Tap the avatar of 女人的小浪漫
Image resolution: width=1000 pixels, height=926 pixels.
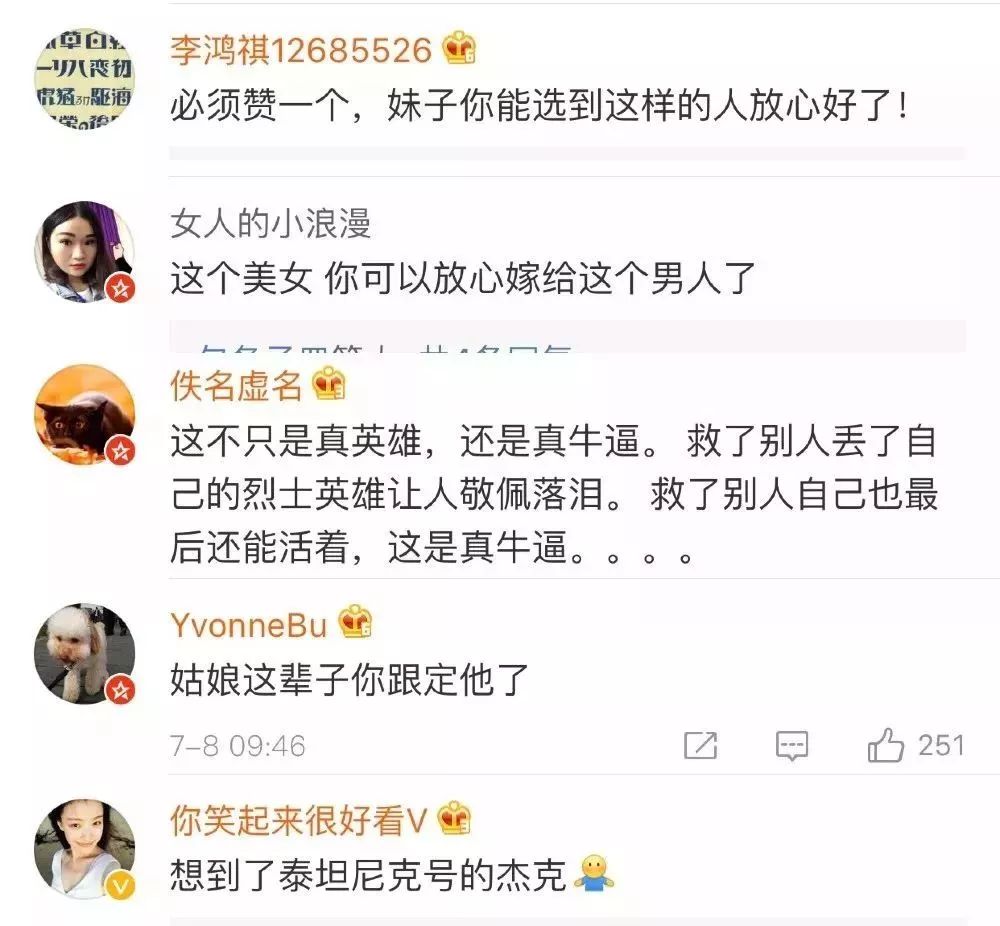(x=85, y=251)
